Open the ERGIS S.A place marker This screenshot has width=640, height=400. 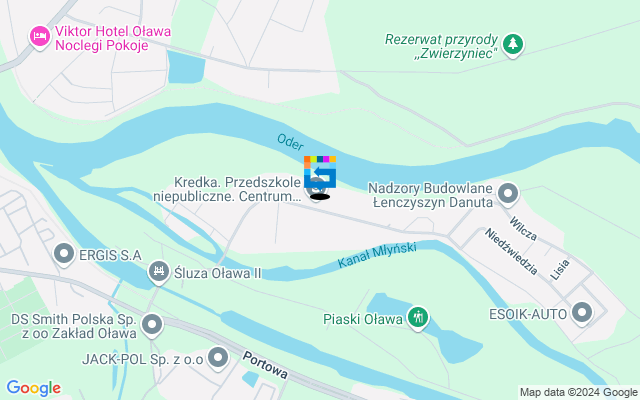(x=66, y=254)
